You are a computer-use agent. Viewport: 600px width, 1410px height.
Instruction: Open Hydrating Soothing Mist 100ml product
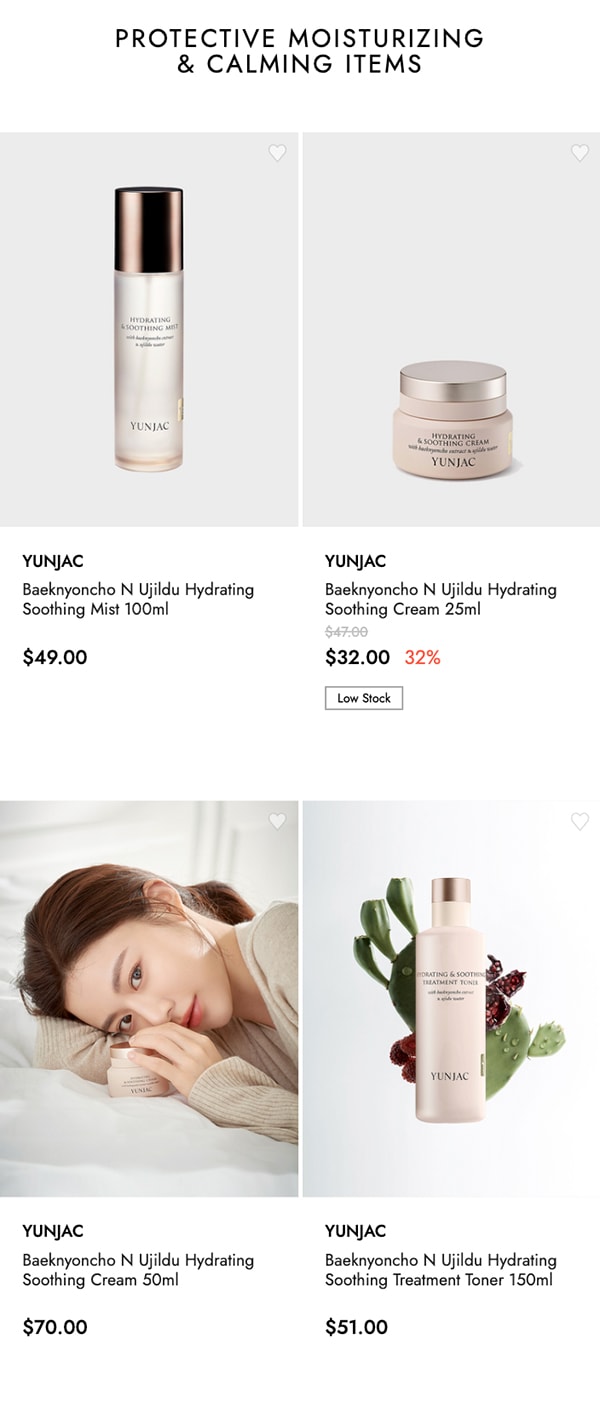[x=138, y=599]
